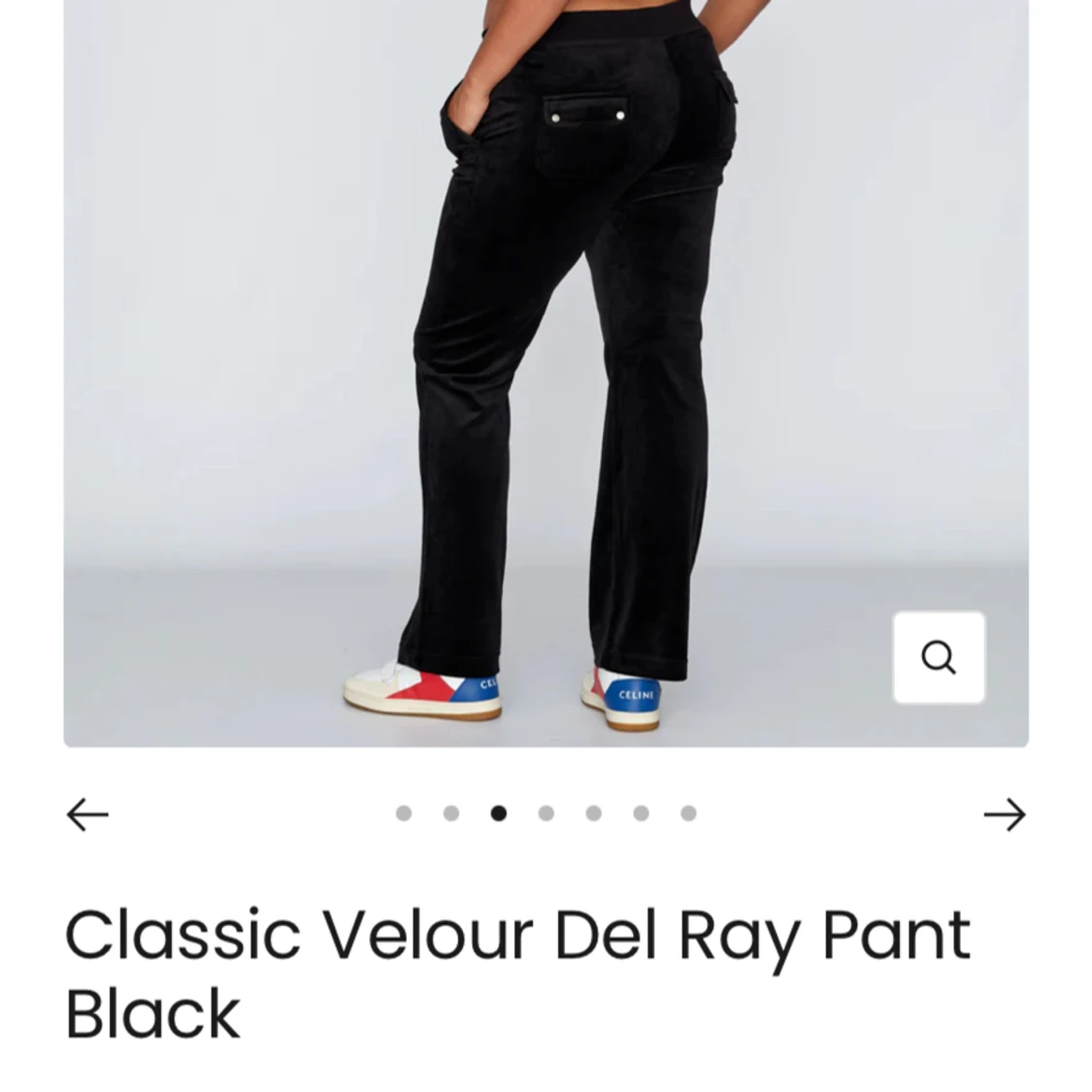Open the velour pant product photo
This screenshot has width=1092, height=1092.
click(546, 369)
